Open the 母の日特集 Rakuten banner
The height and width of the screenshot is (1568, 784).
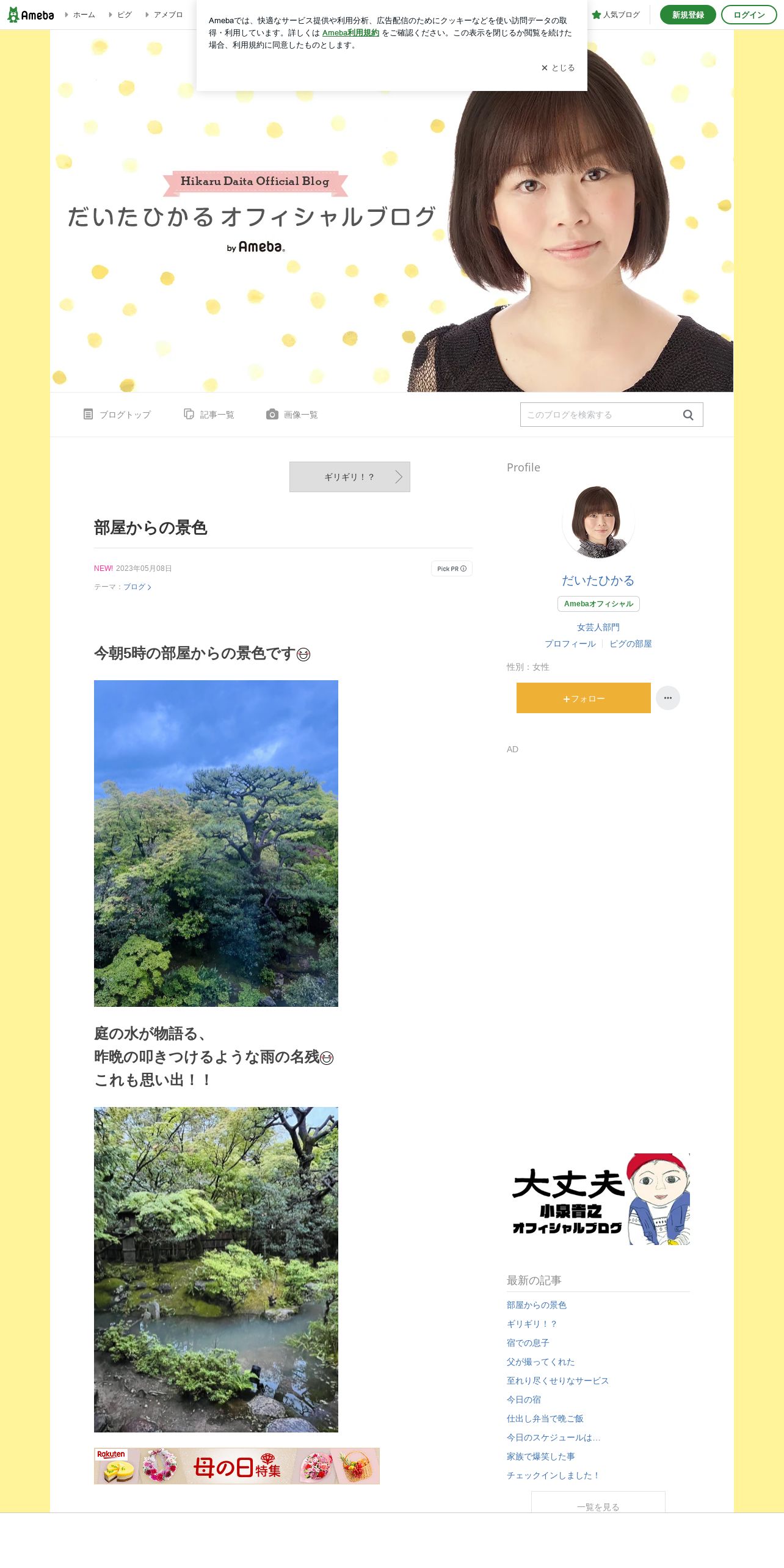point(237,1466)
